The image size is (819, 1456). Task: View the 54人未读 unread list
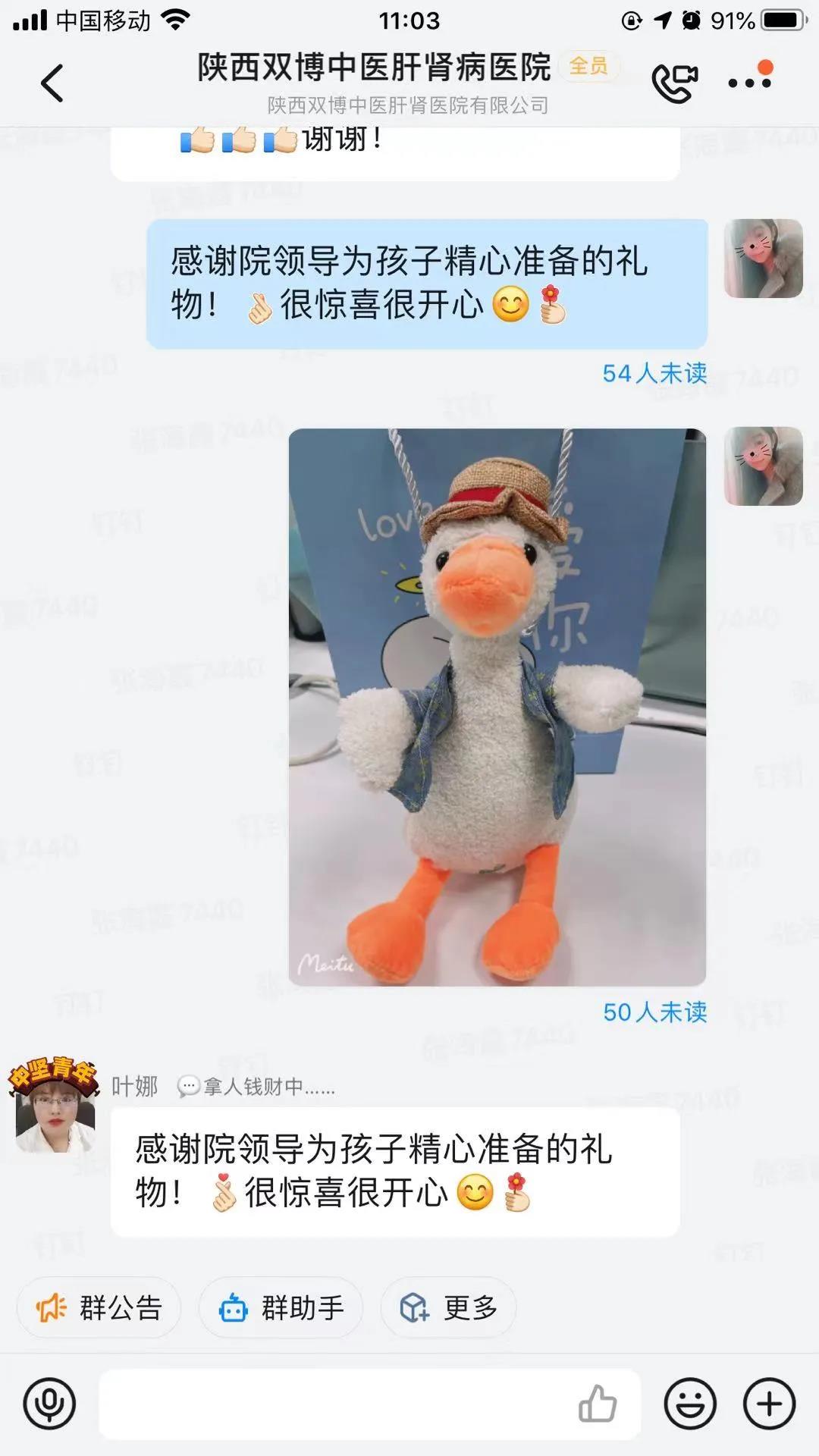click(x=654, y=373)
